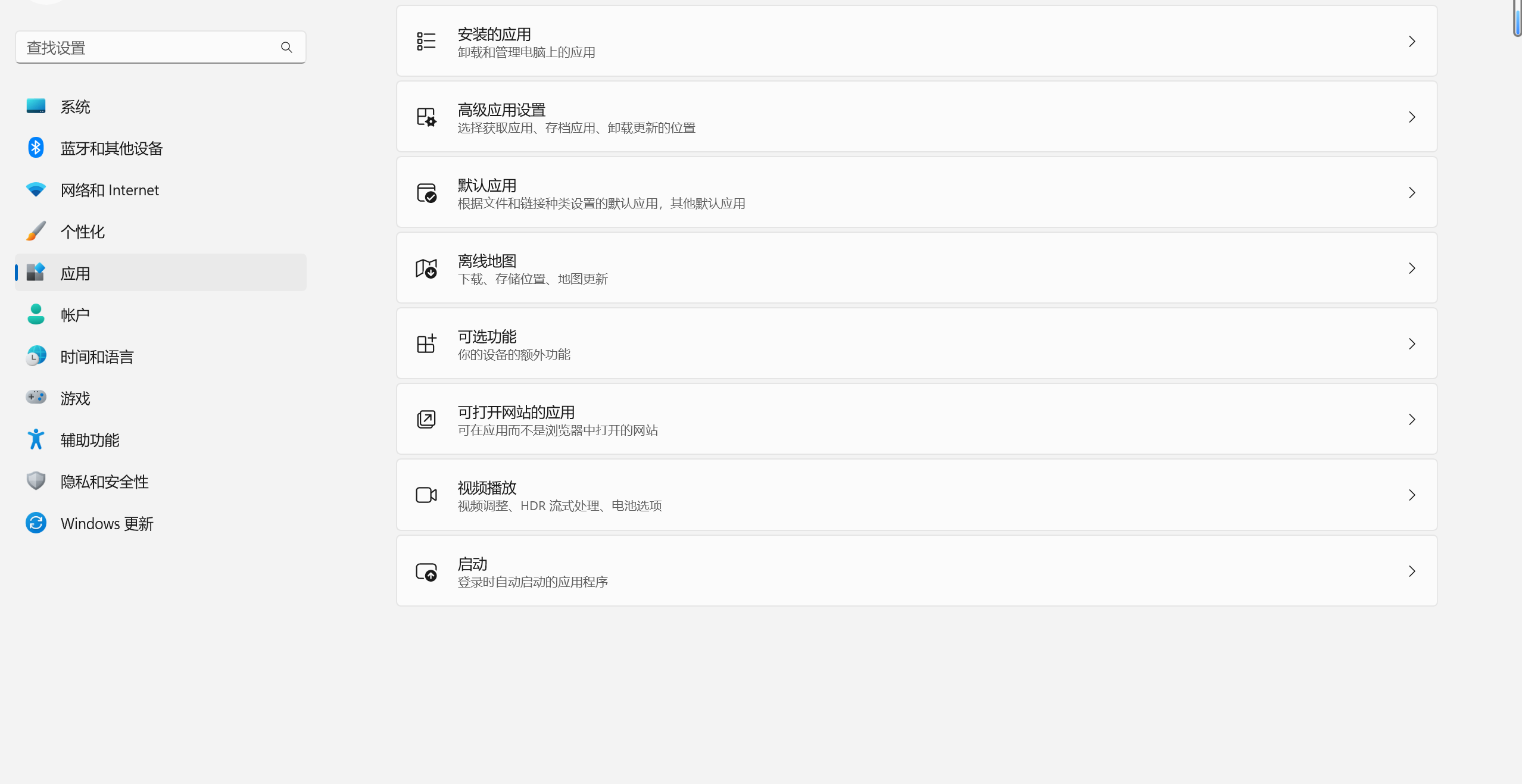Open 可选功能 row

pyautogui.click(x=916, y=344)
